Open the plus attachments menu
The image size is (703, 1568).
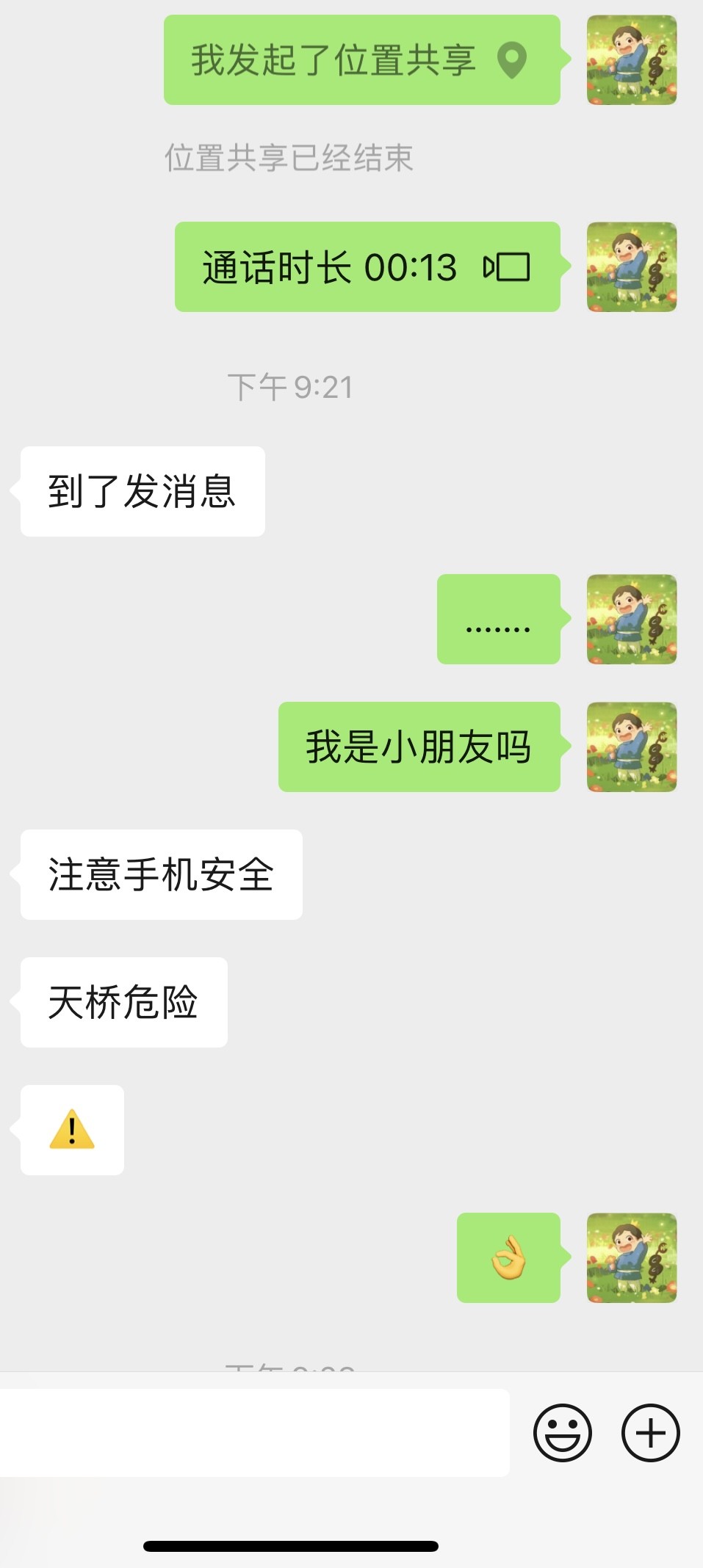pos(650,1432)
